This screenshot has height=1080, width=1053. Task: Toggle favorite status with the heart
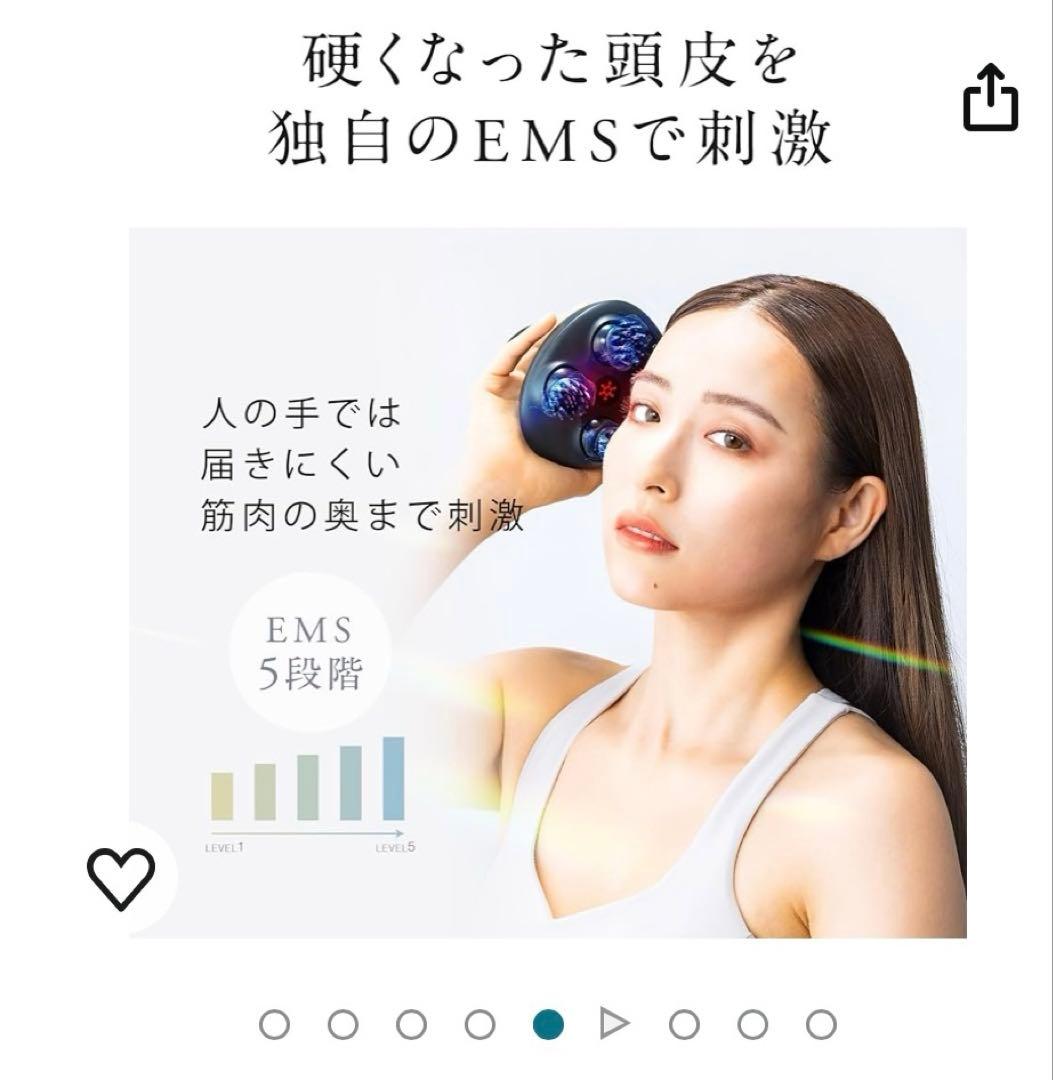coord(123,878)
